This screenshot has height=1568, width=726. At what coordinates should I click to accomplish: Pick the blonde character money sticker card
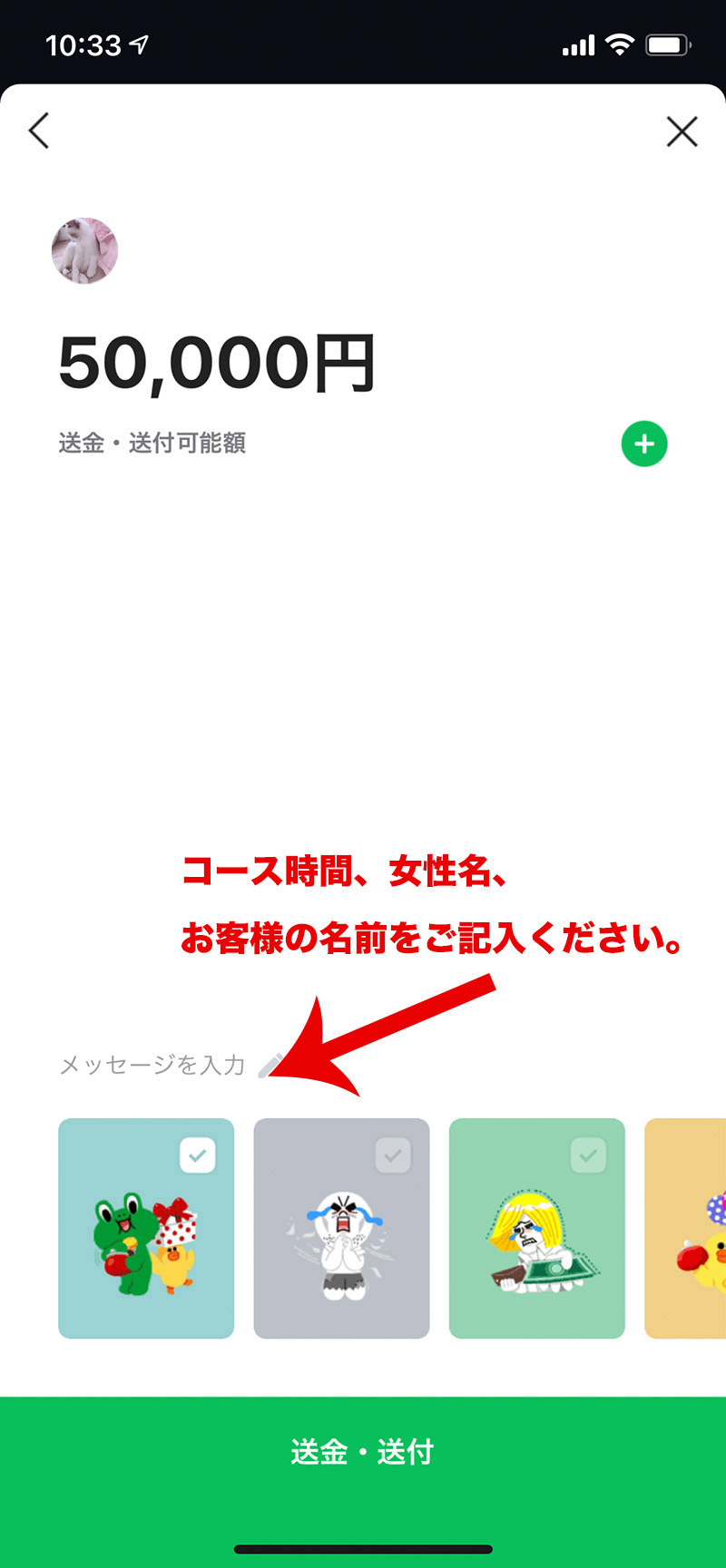537,1228
